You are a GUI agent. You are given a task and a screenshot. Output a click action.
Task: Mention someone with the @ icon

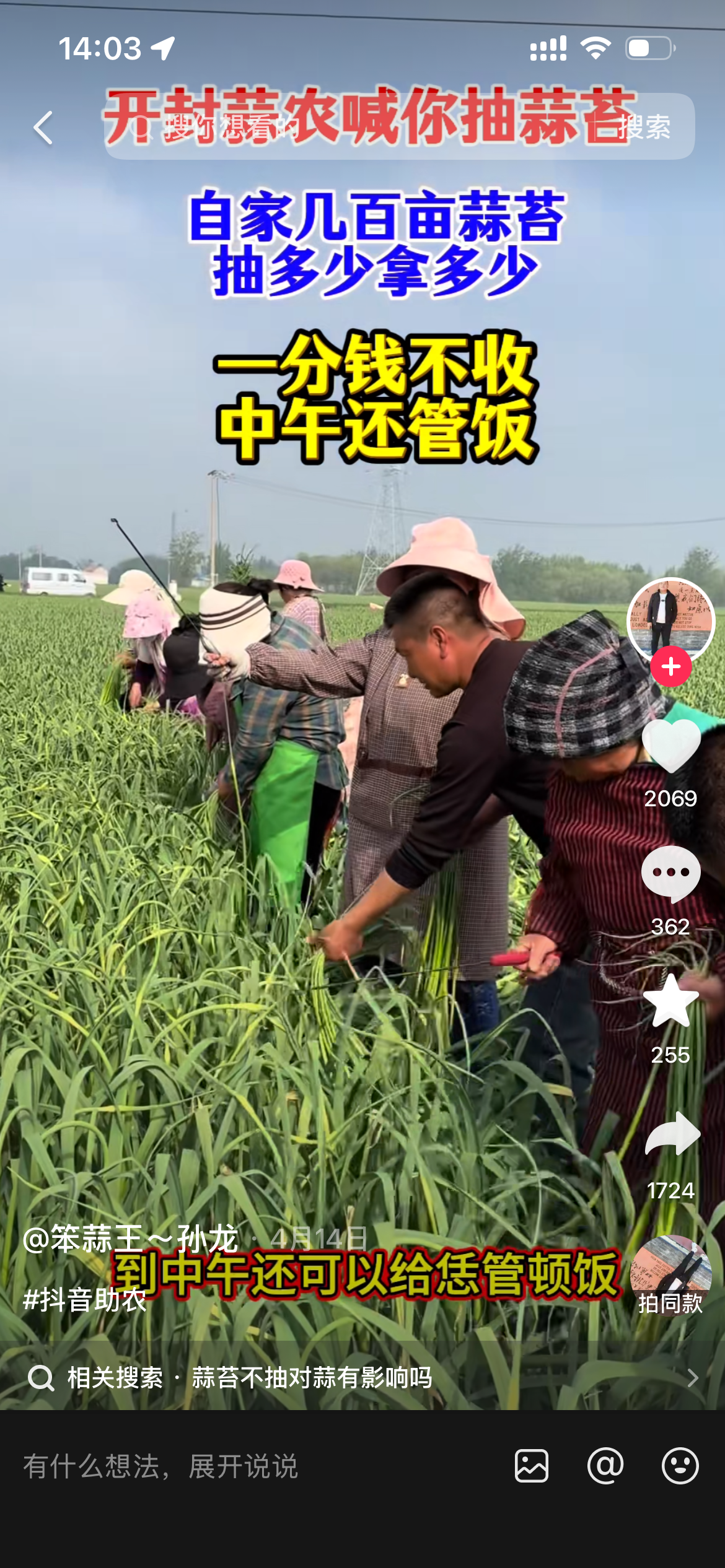click(605, 1466)
